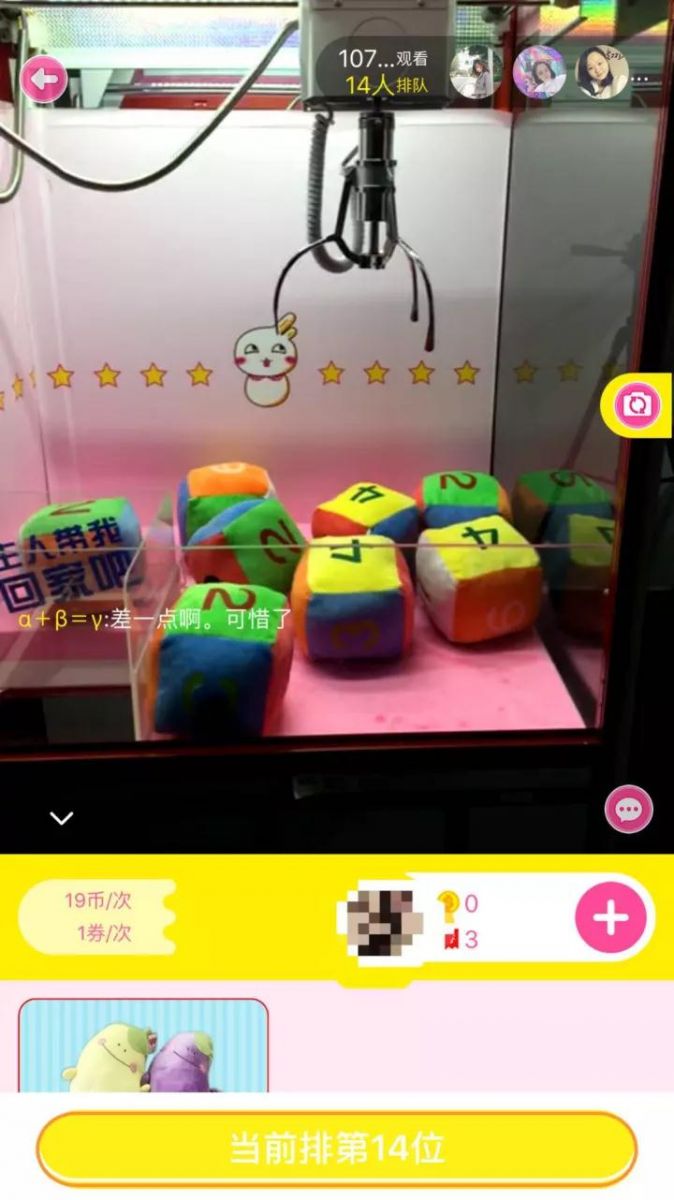
Task: View the second viewer's avatar
Action: tap(539, 72)
